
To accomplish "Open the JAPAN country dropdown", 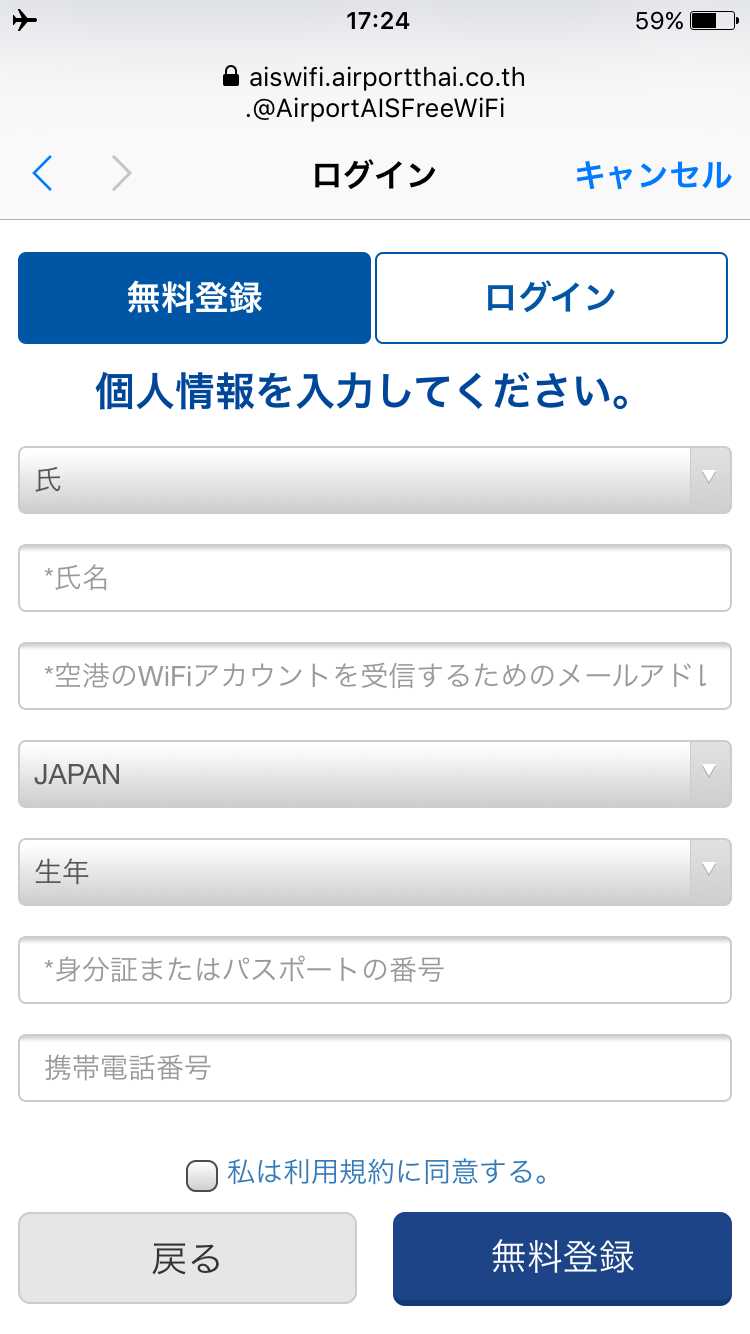I will (375, 774).
